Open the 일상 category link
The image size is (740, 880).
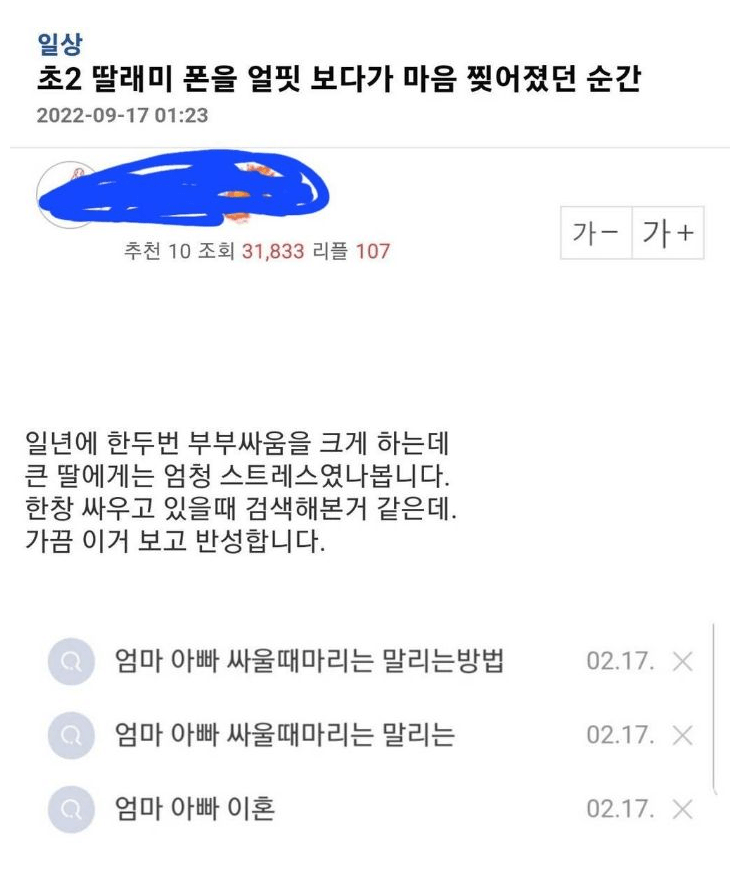coord(59,43)
